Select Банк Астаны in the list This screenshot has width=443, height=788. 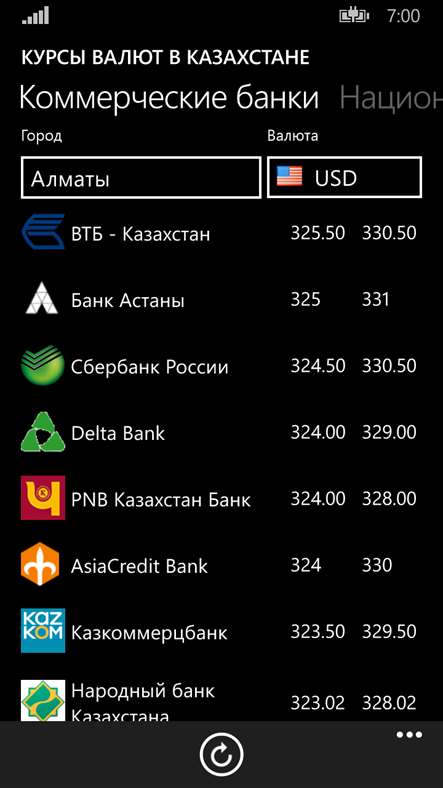(222, 300)
